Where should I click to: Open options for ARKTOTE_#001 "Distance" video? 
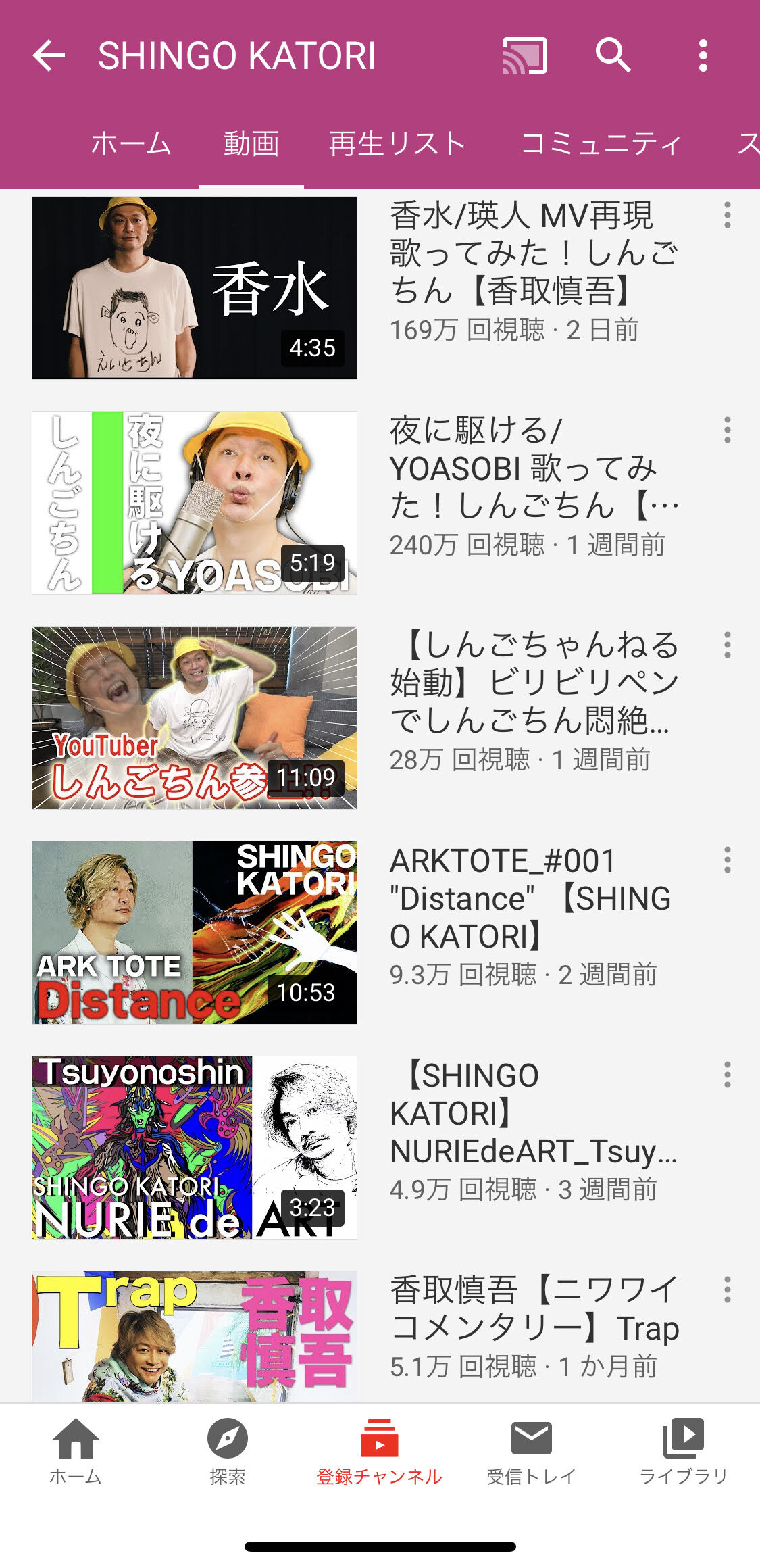[727, 860]
